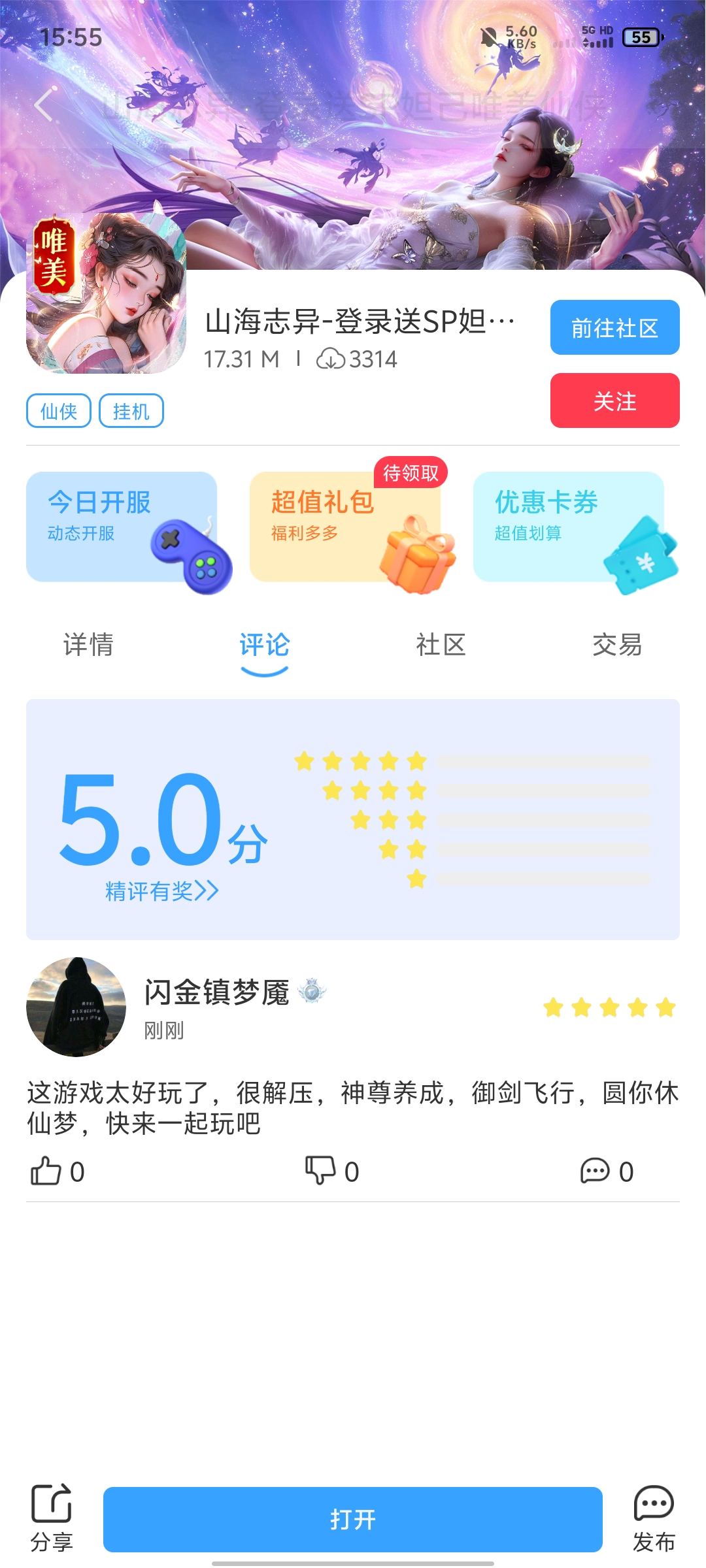This screenshot has width=706, height=1568.
Task: Open the 超值礼包 gift card
Action: click(345, 527)
